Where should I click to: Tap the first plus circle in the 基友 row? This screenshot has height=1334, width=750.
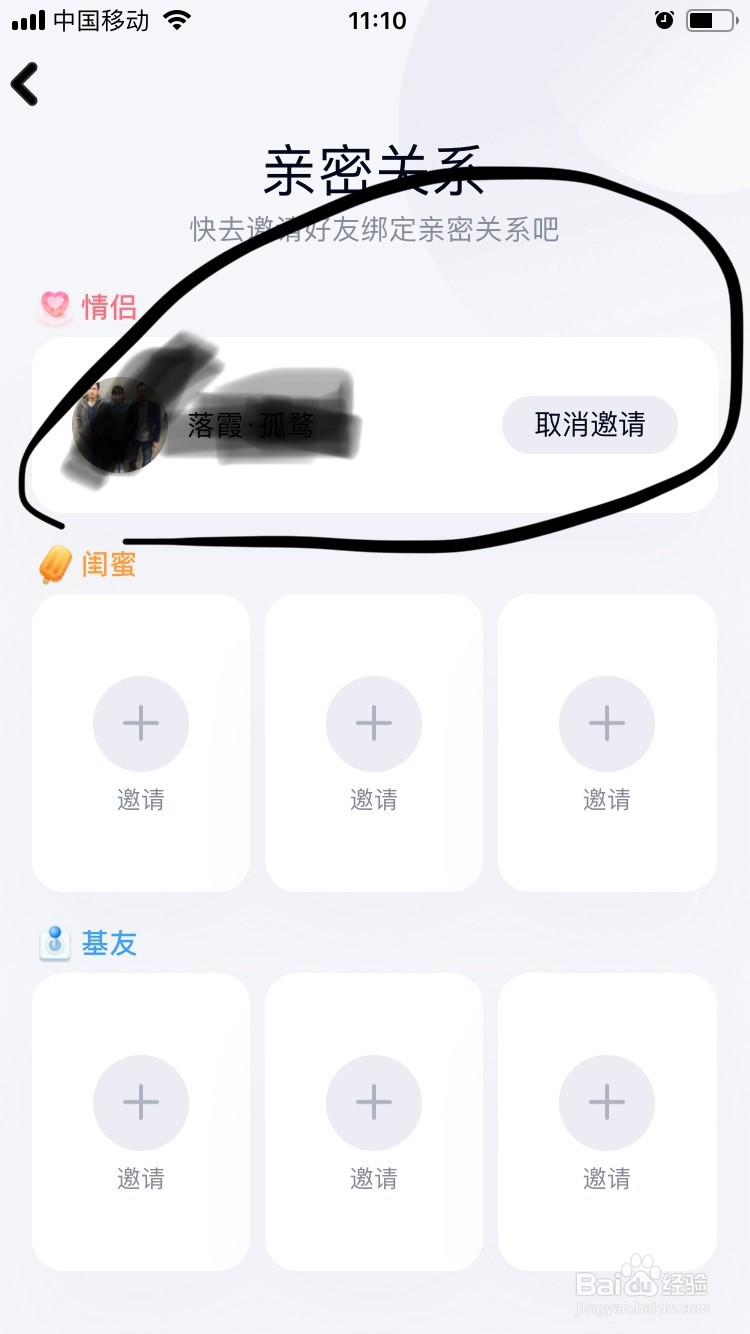pos(140,1102)
